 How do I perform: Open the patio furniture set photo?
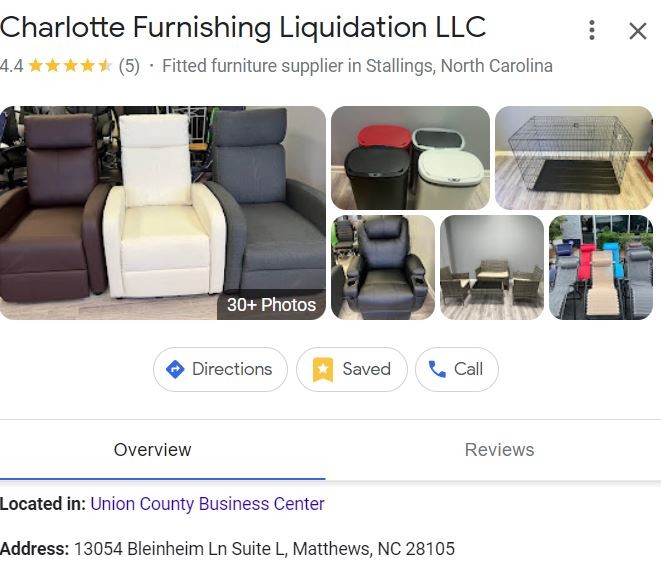click(492, 267)
